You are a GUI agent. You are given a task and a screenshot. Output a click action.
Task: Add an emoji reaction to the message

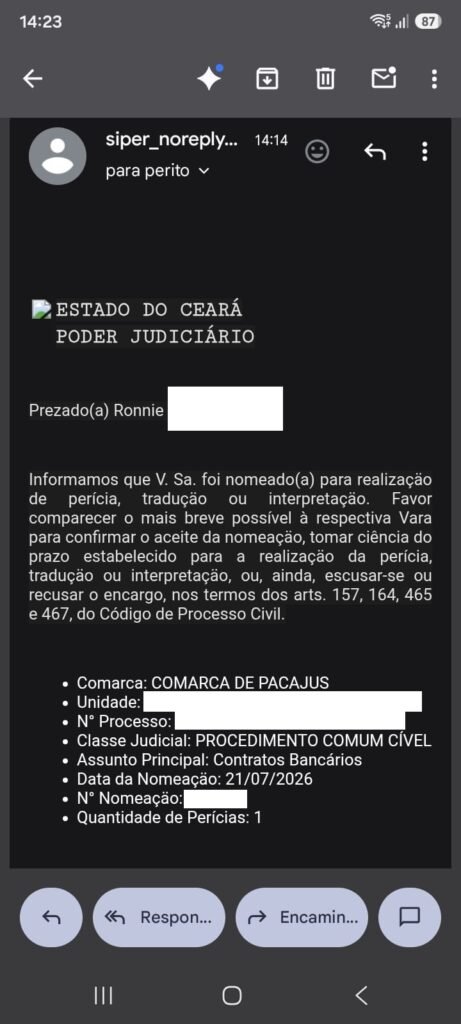(x=317, y=152)
